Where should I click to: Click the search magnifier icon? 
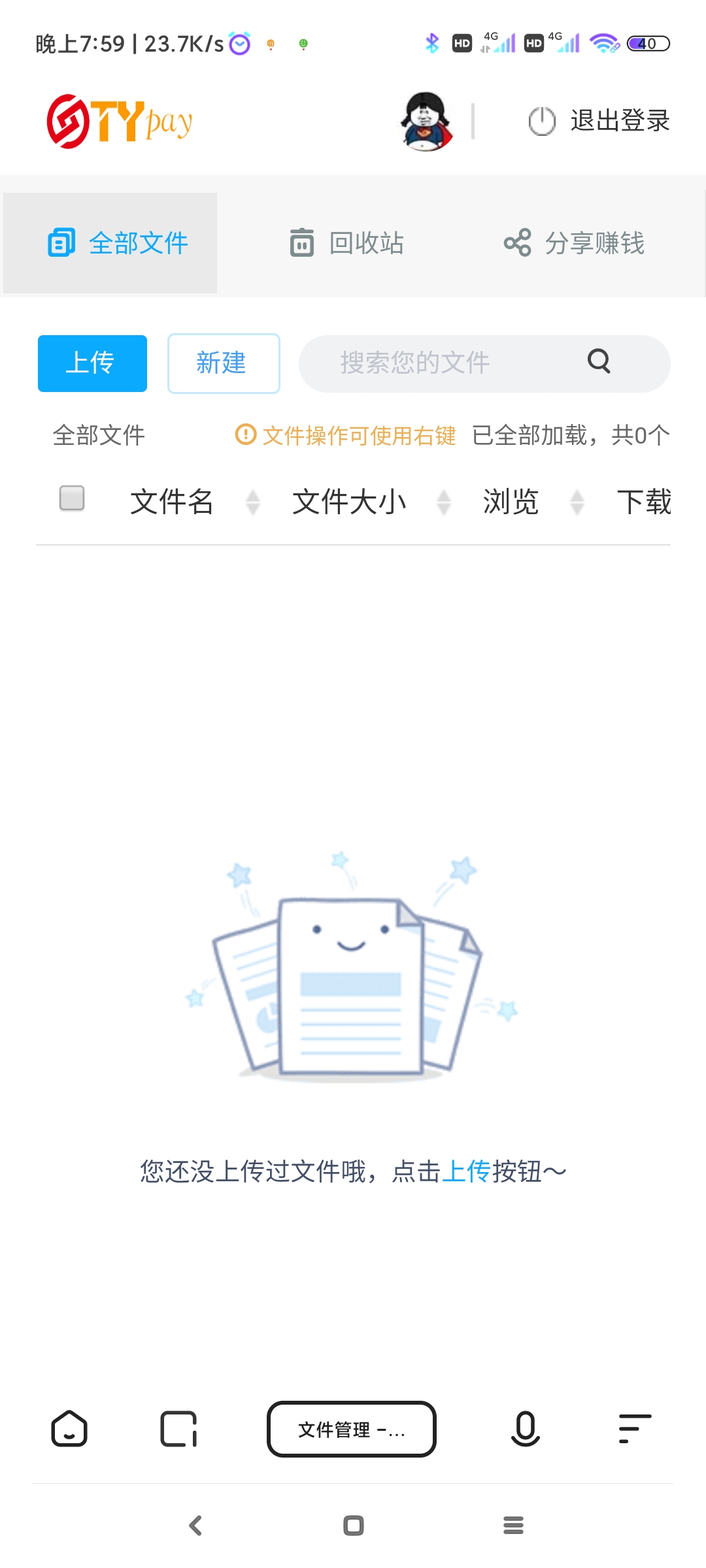[599, 363]
